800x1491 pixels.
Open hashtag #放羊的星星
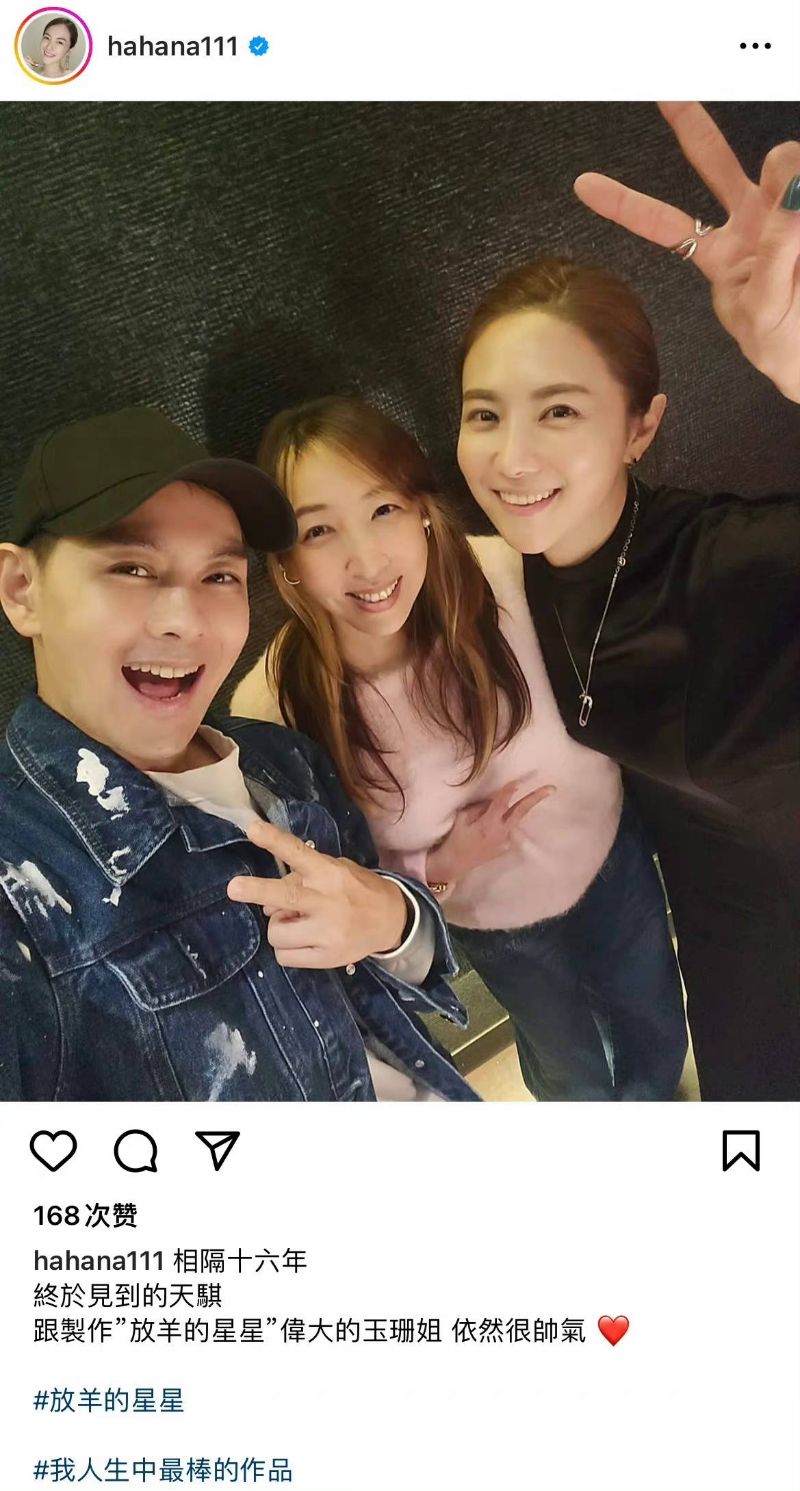109,1400
